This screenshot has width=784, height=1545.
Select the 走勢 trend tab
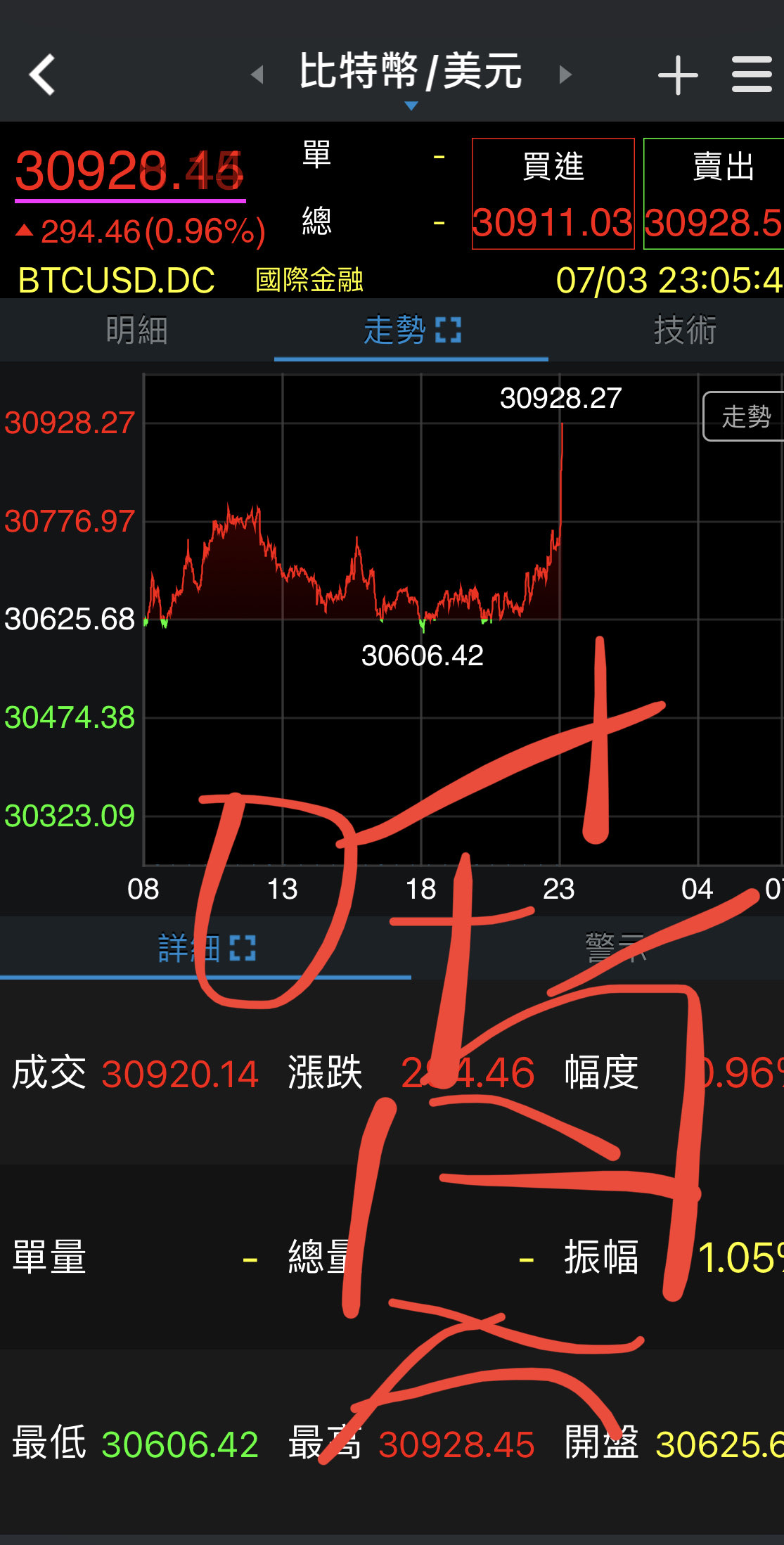[x=411, y=330]
